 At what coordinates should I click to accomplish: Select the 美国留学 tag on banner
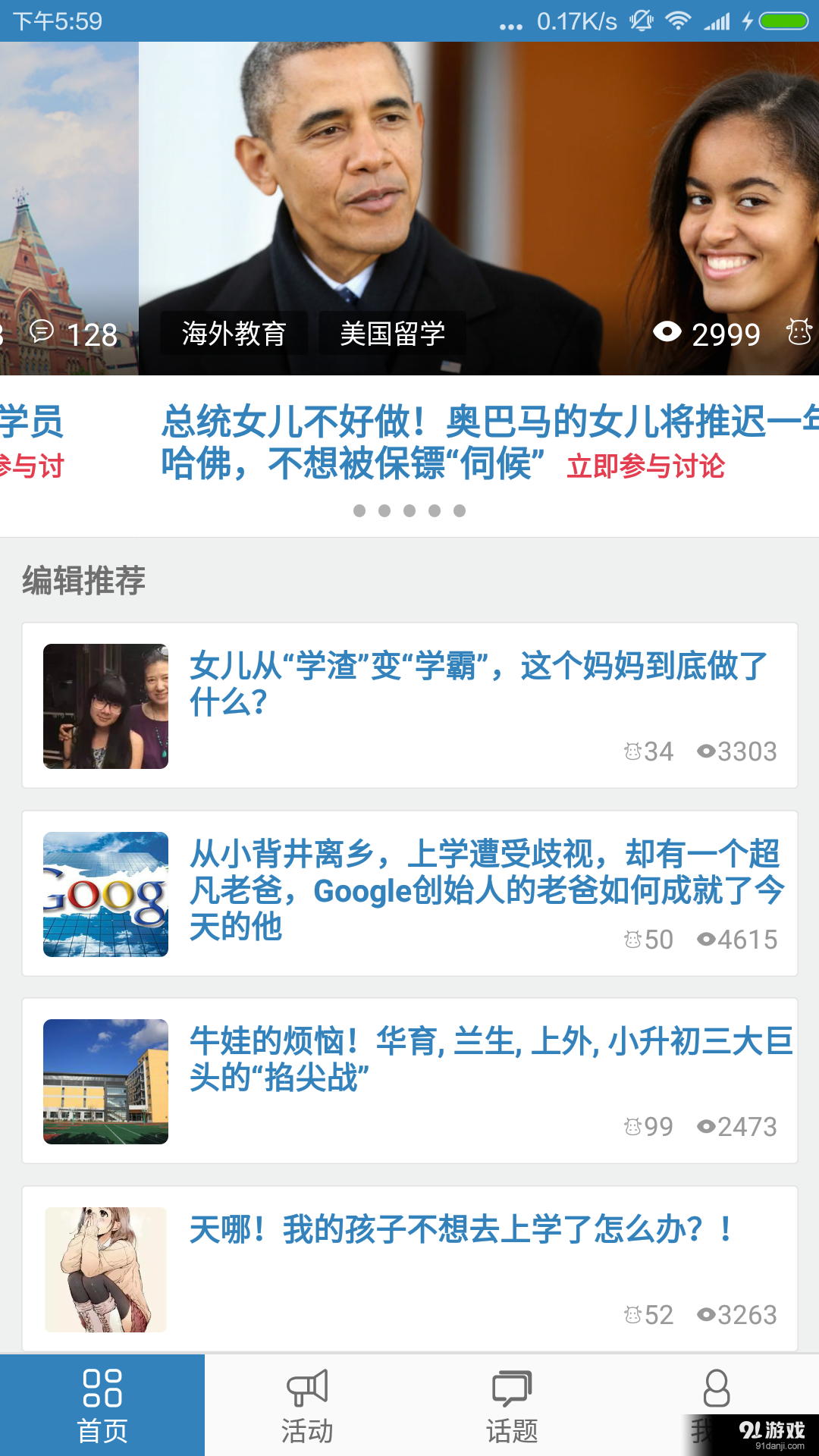click(x=392, y=334)
